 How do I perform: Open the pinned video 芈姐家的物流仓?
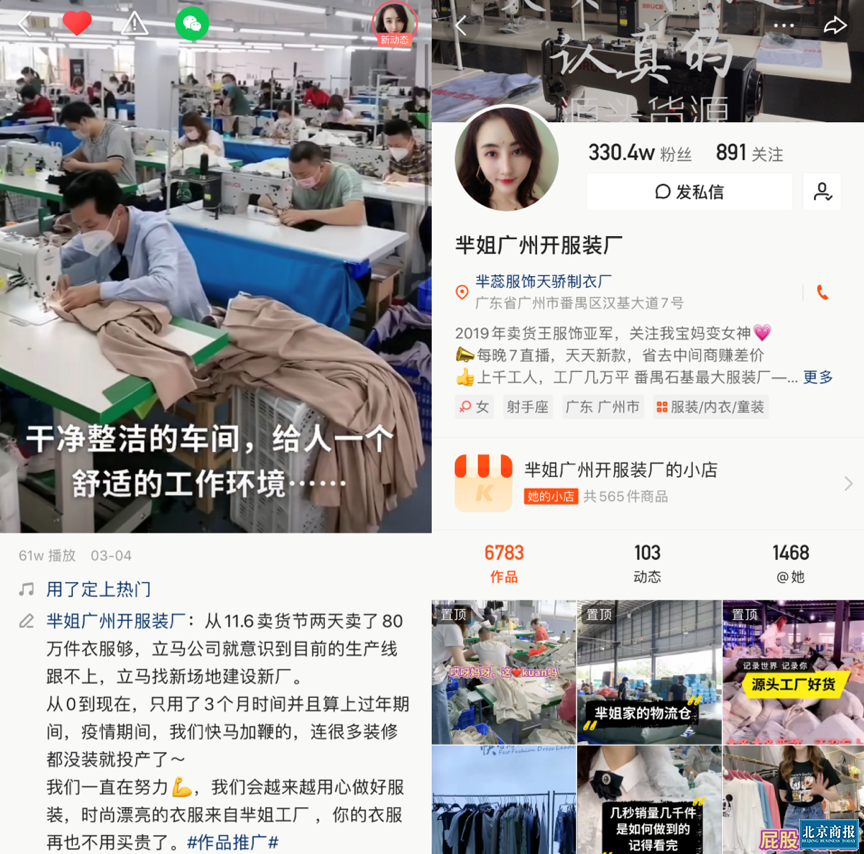tap(649, 672)
